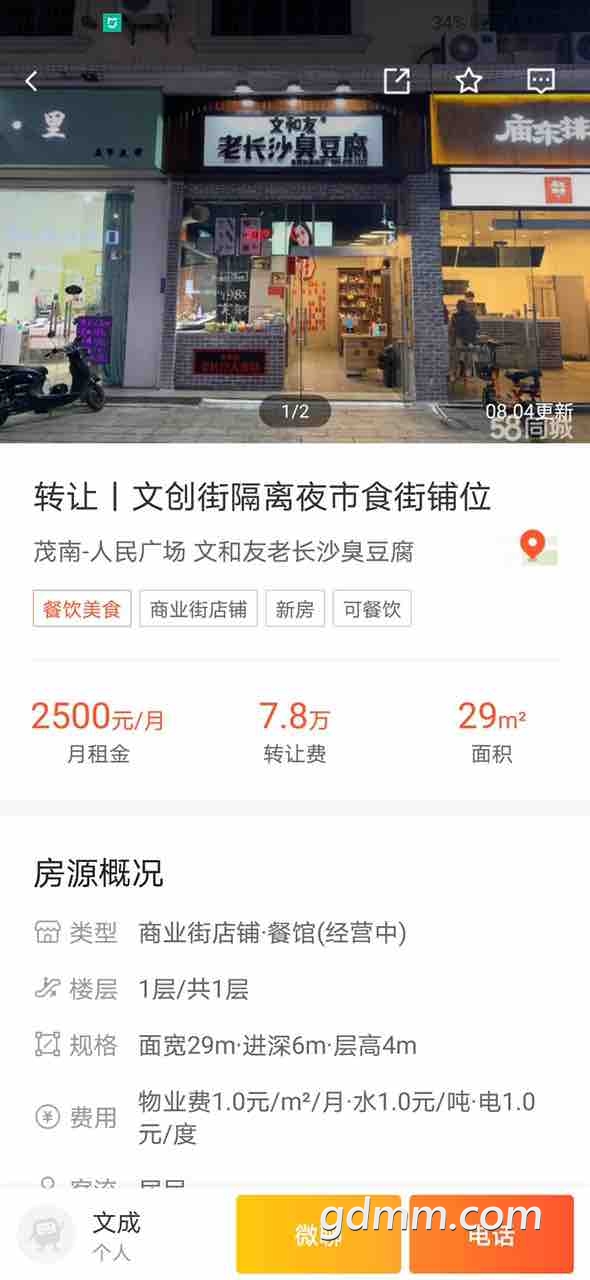This screenshot has width=590, height=1280.
Task: Select the 可餐饮 tag
Action: point(372,609)
